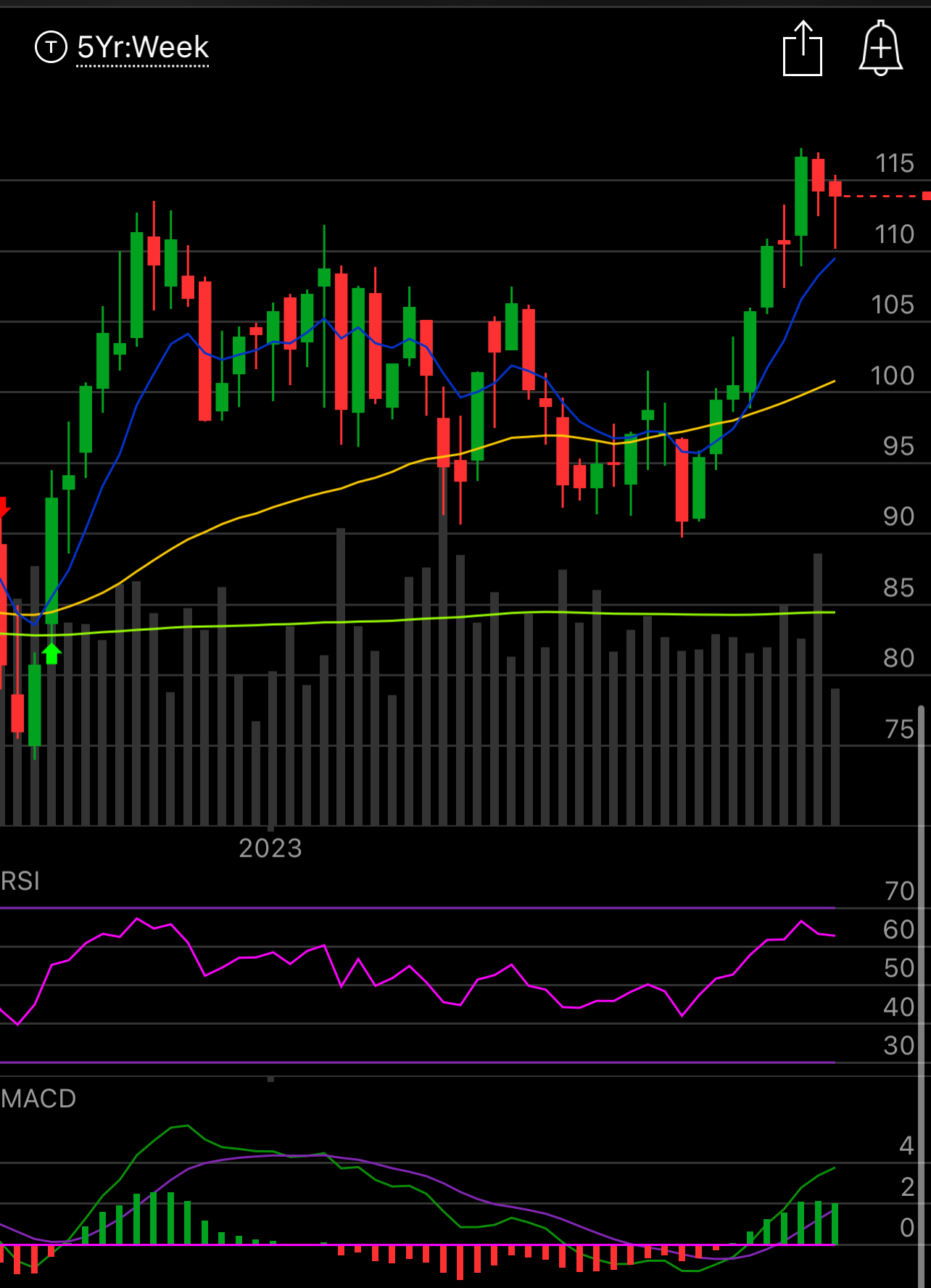931x1288 pixels.
Task: Tap the add-alert bell icon
Action: tap(881, 48)
